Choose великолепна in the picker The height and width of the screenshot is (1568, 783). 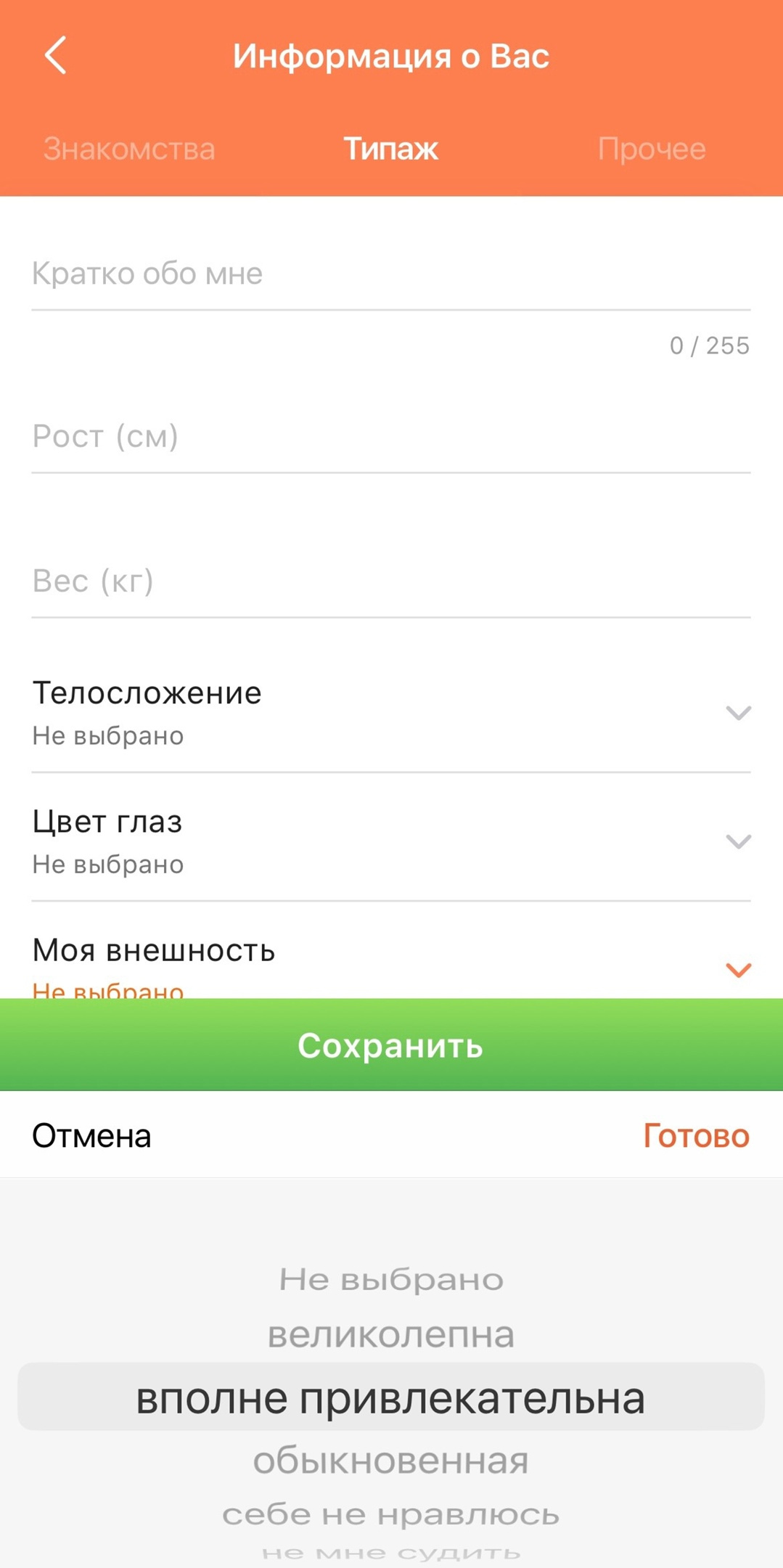click(x=391, y=1334)
